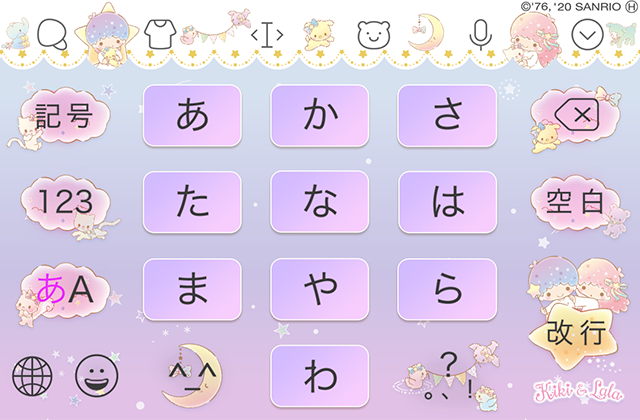640x420 pixels.
Task: Open the 記号 symbols keyboard
Action: pyautogui.click(x=64, y=116)
